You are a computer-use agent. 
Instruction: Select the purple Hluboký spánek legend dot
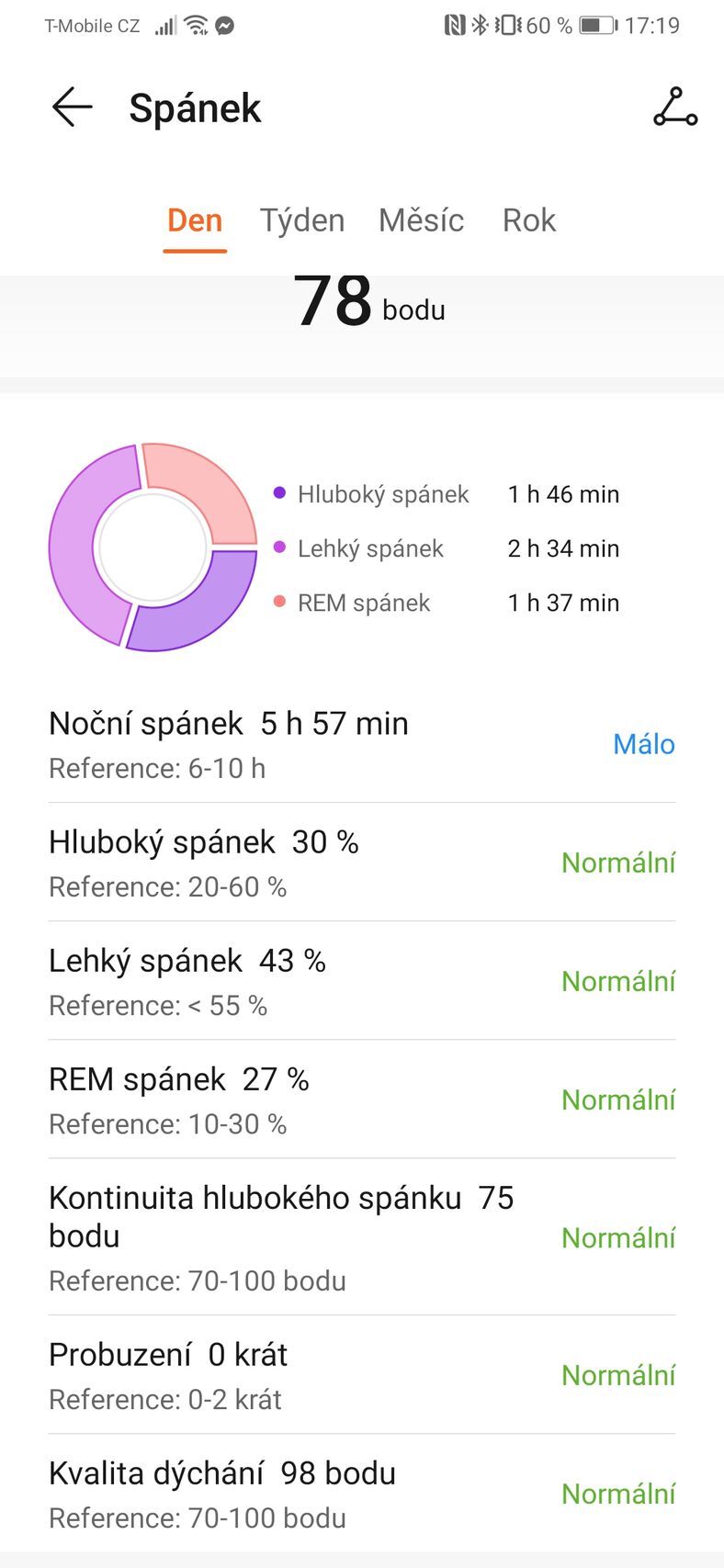coord(278,493)
